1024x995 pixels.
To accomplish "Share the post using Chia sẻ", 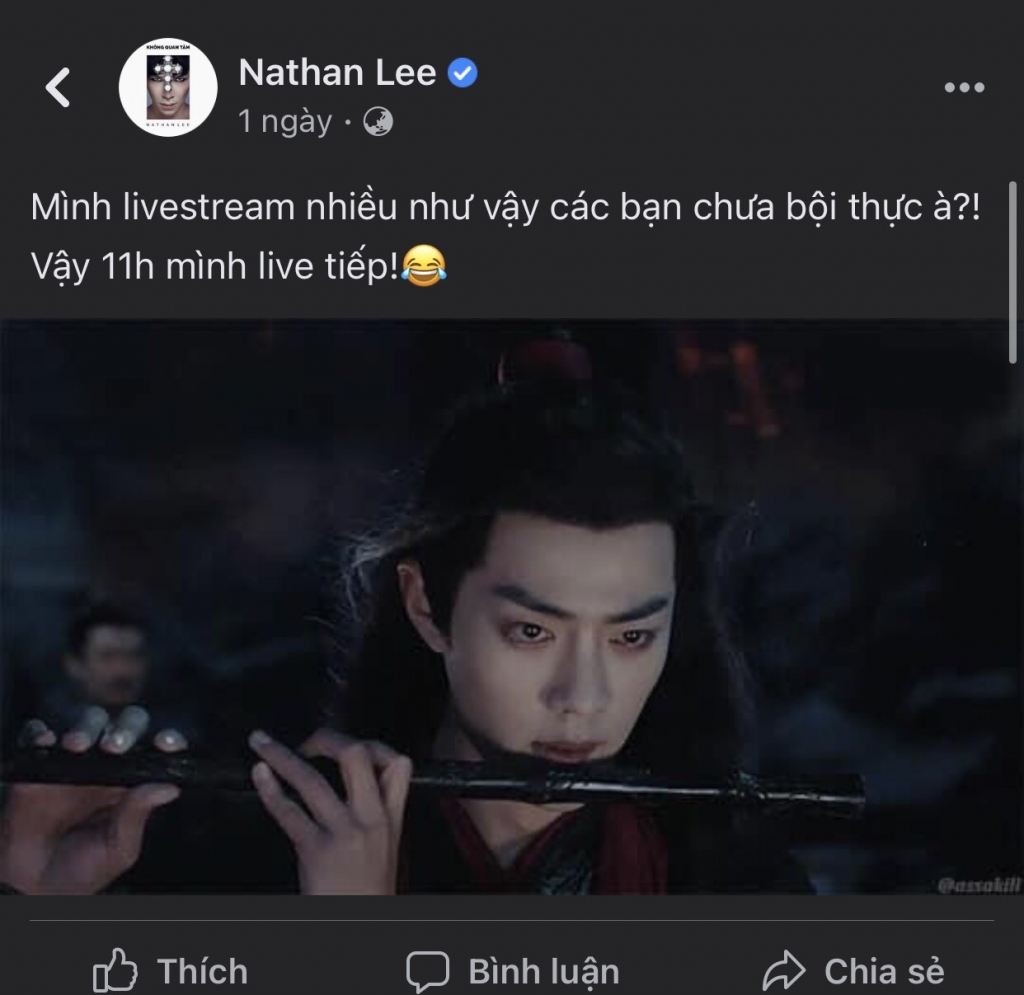I will tap(853, 970).
